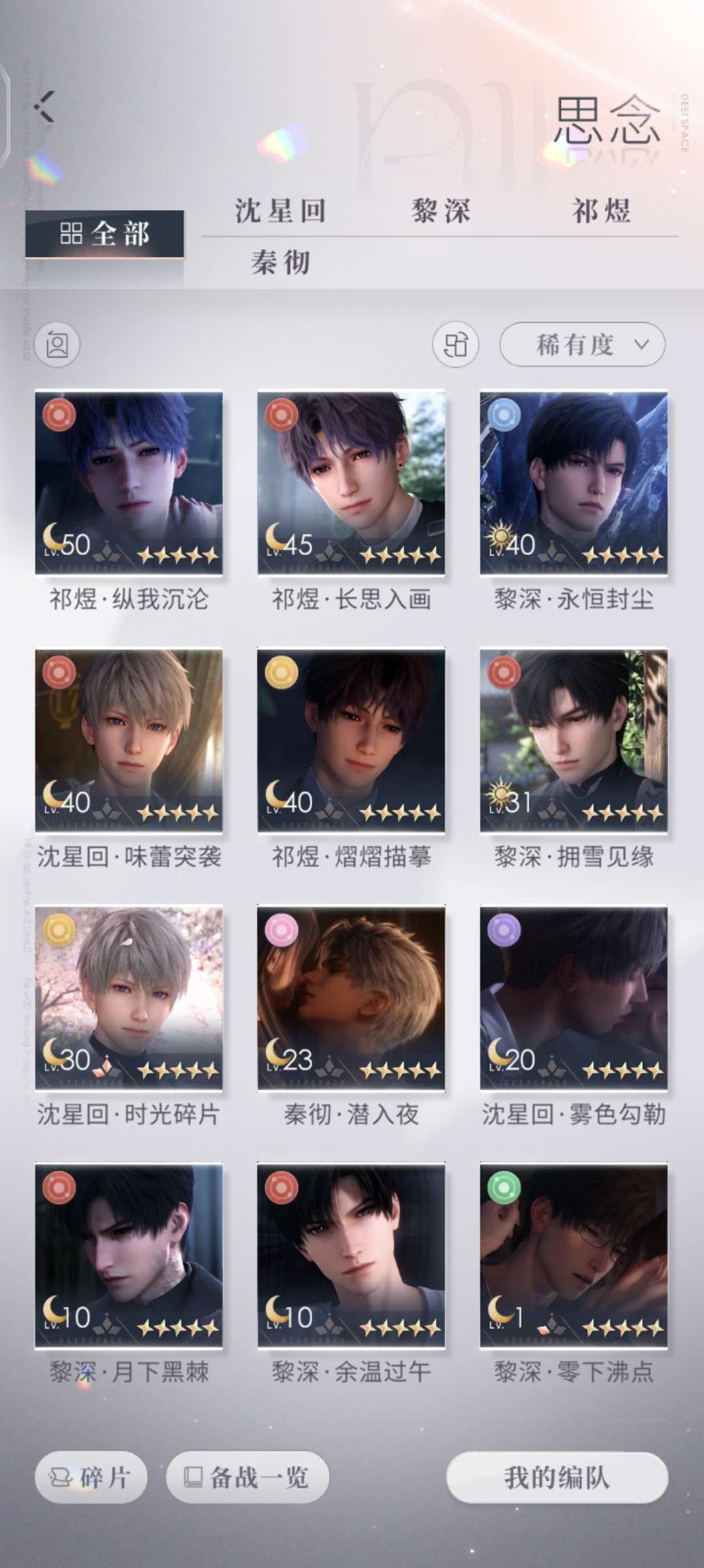Image resolution: width=704 pixels, height=1568 pixels.
Task: Tap the 我的编队 button
Action: (558, 1475)
